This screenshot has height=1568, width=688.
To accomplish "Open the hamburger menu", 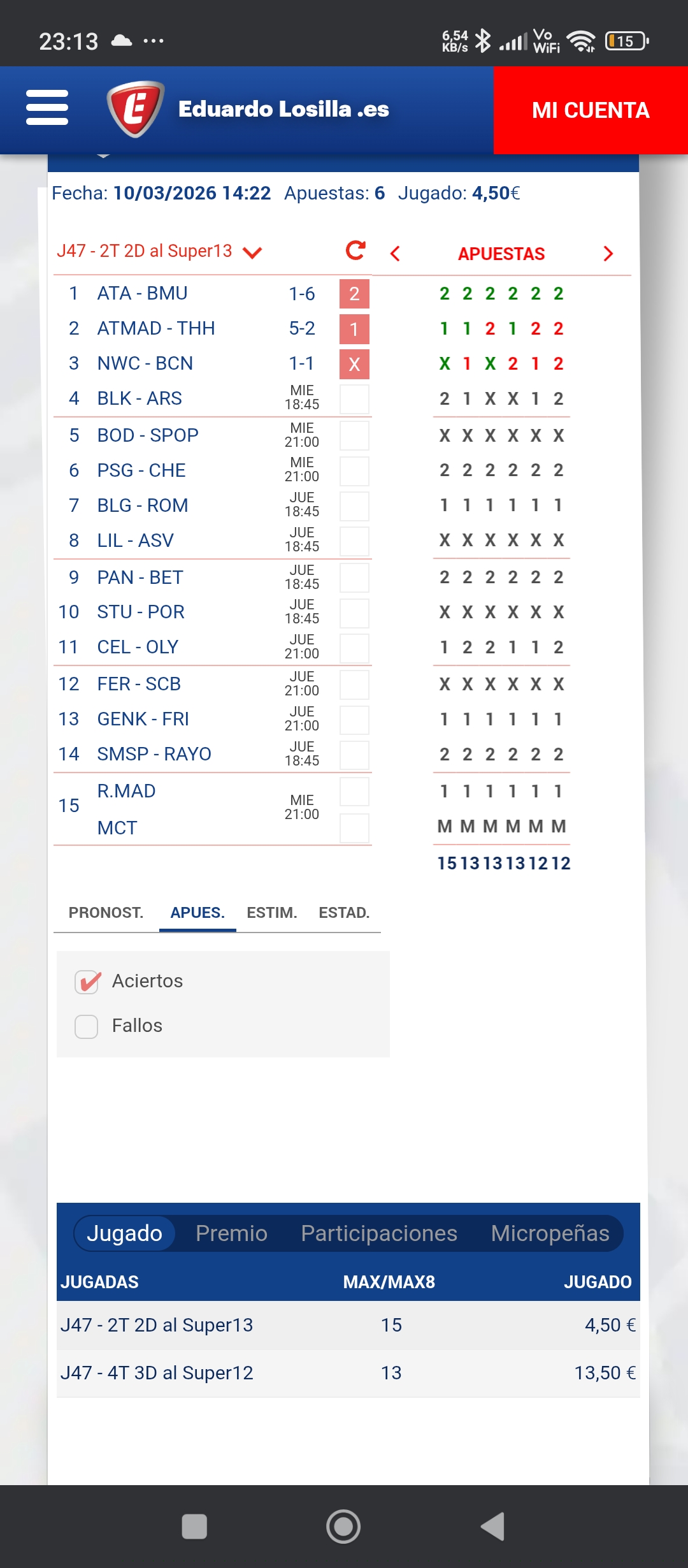I will (x=47, y=108).
